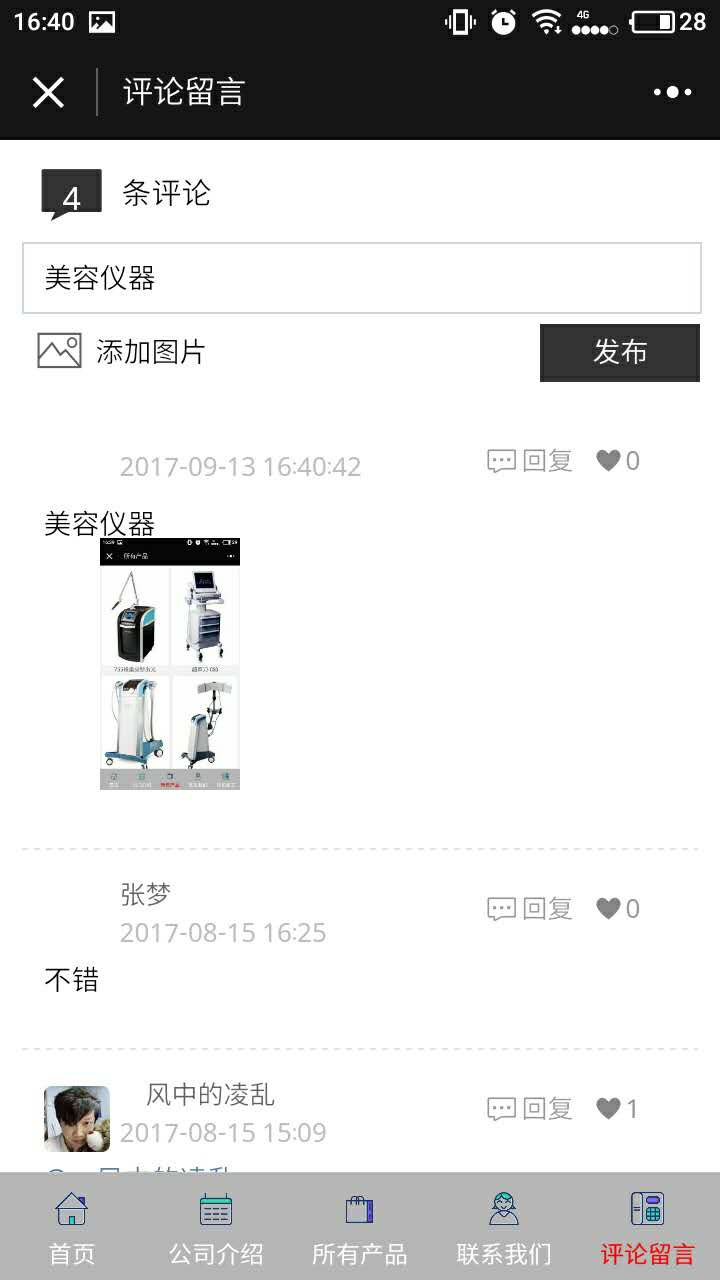Screen dimensions: 720x1280
Task: Focus the comment text field
Action: click(361, 278)
